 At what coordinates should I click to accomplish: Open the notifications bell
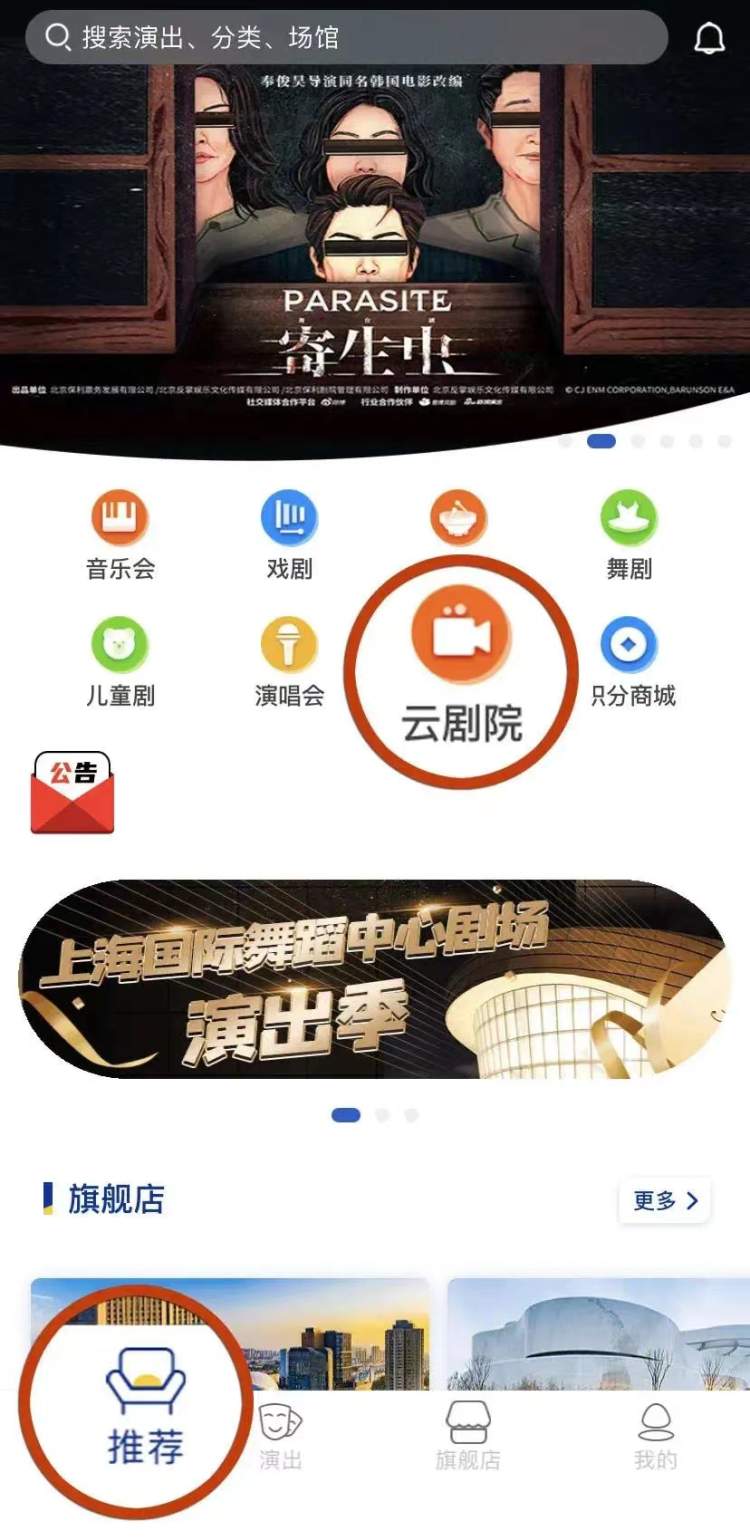point(709,38)
